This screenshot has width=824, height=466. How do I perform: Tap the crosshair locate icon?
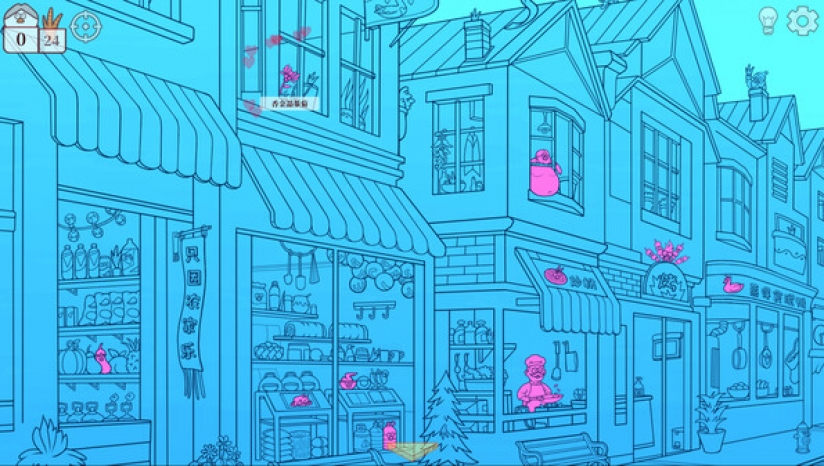coord(86,26)
